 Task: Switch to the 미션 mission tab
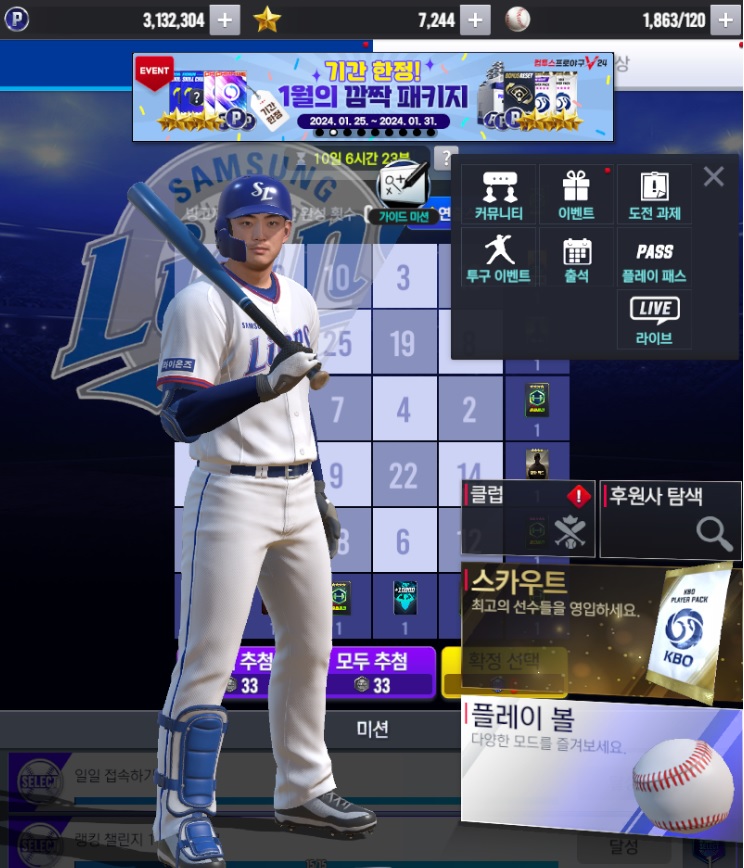click(372, 729)
